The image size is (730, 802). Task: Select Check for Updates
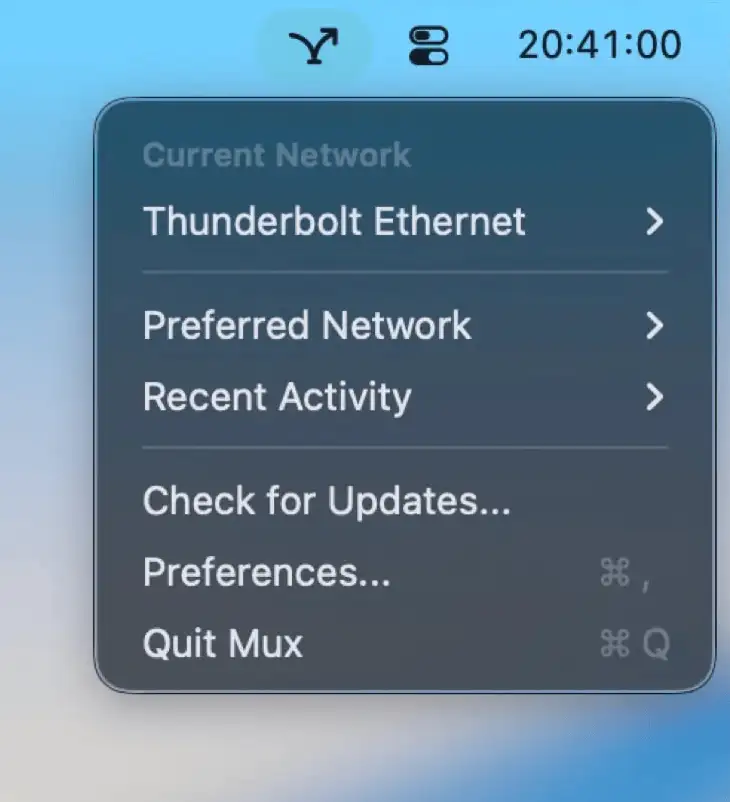(x=327, y=501)
